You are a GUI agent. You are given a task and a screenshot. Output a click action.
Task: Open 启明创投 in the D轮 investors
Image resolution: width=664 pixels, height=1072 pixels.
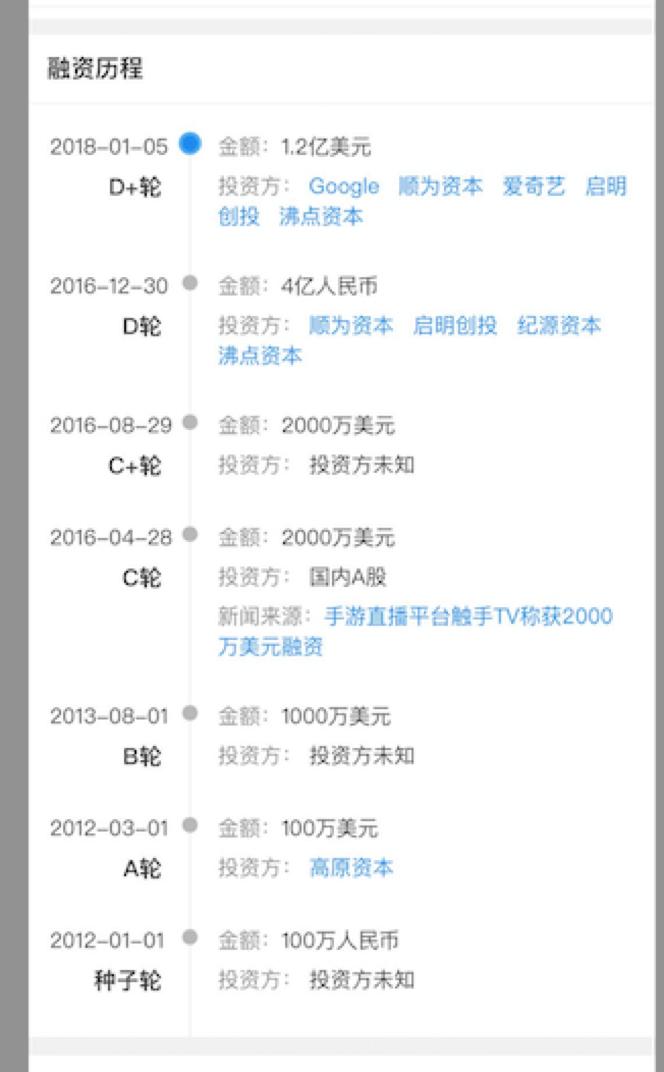tap(454, 326)
